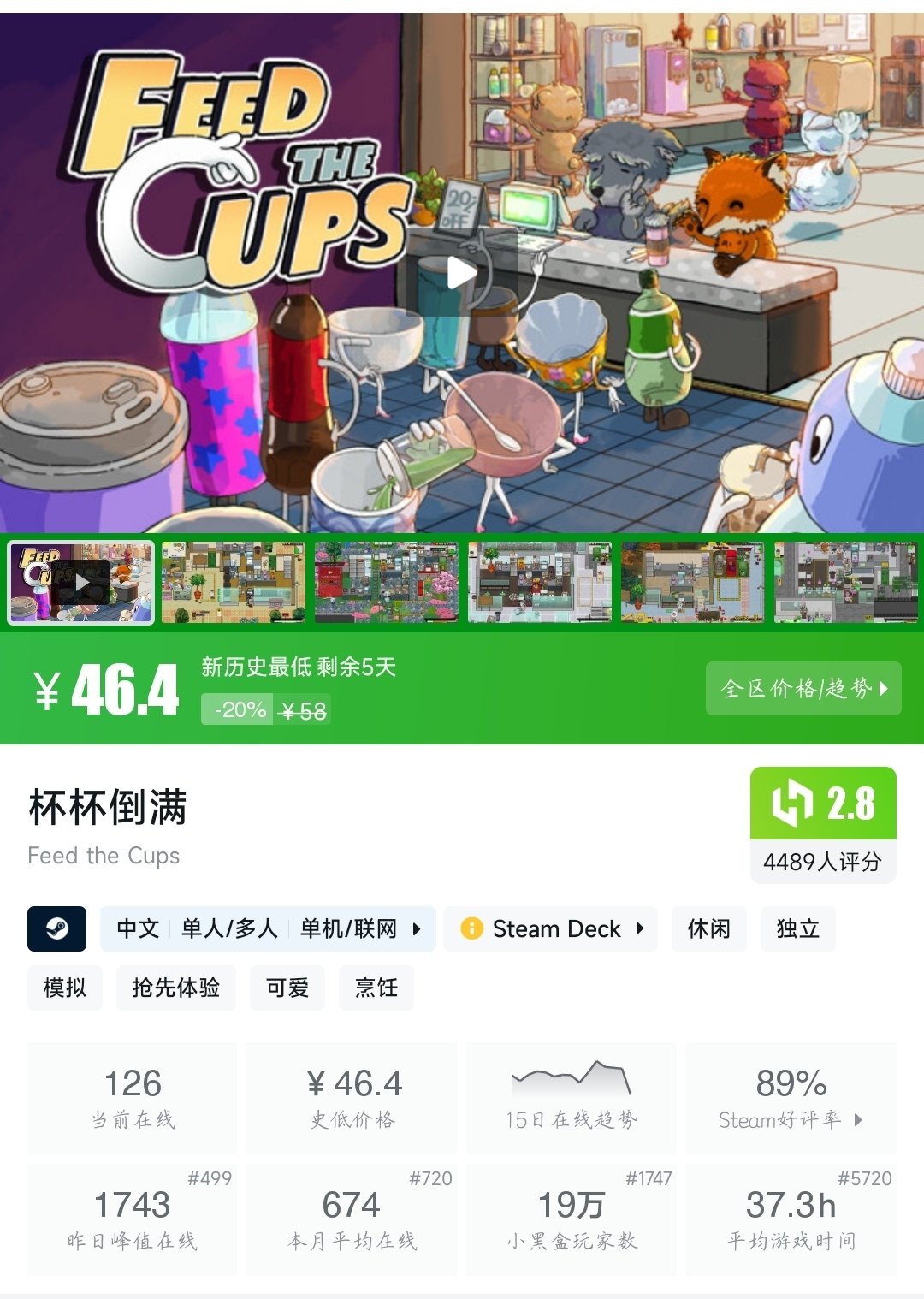Open Steam Deck compatibility info
The height and width of the screenshot is (1299, 924).
click(x=550, y=928)
